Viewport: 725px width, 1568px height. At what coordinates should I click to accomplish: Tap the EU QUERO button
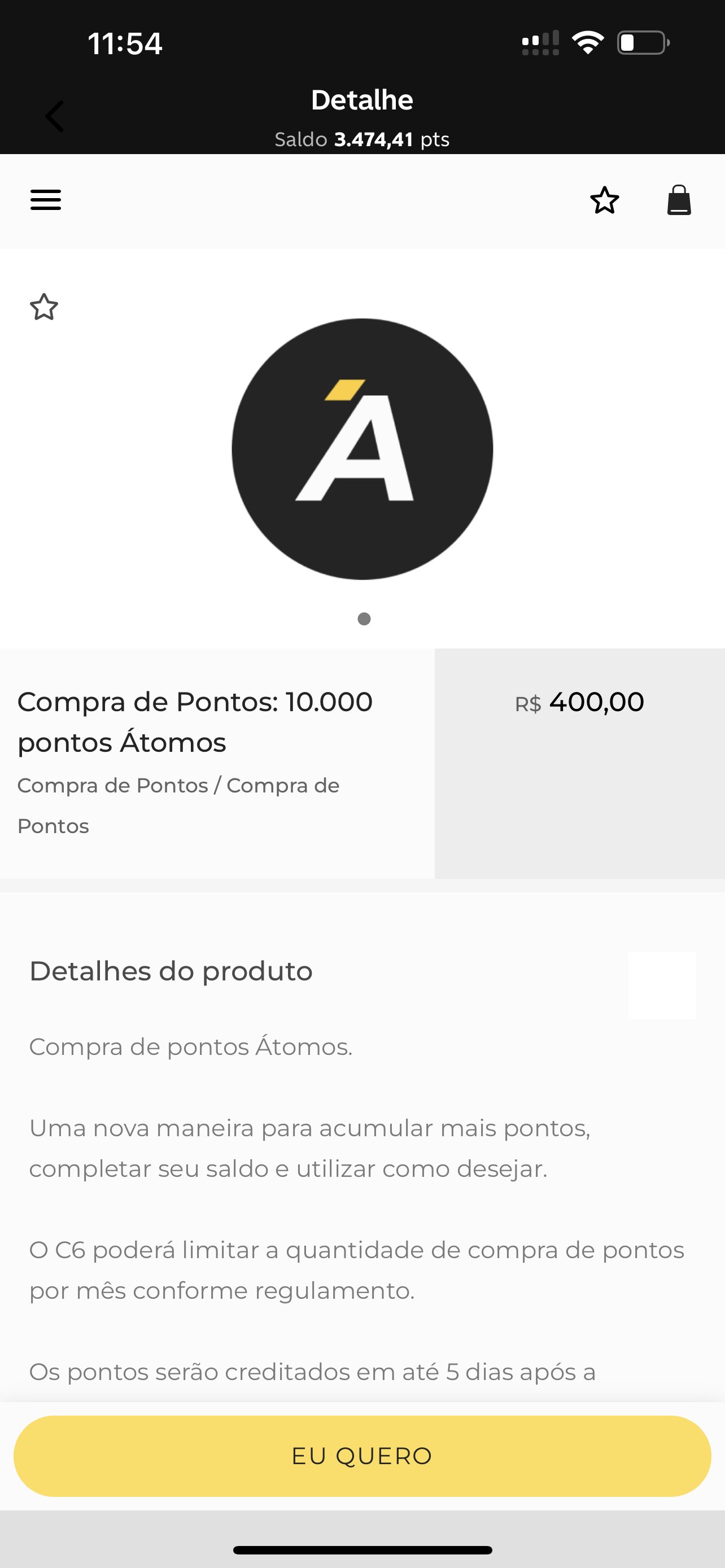coord(362,1456)
